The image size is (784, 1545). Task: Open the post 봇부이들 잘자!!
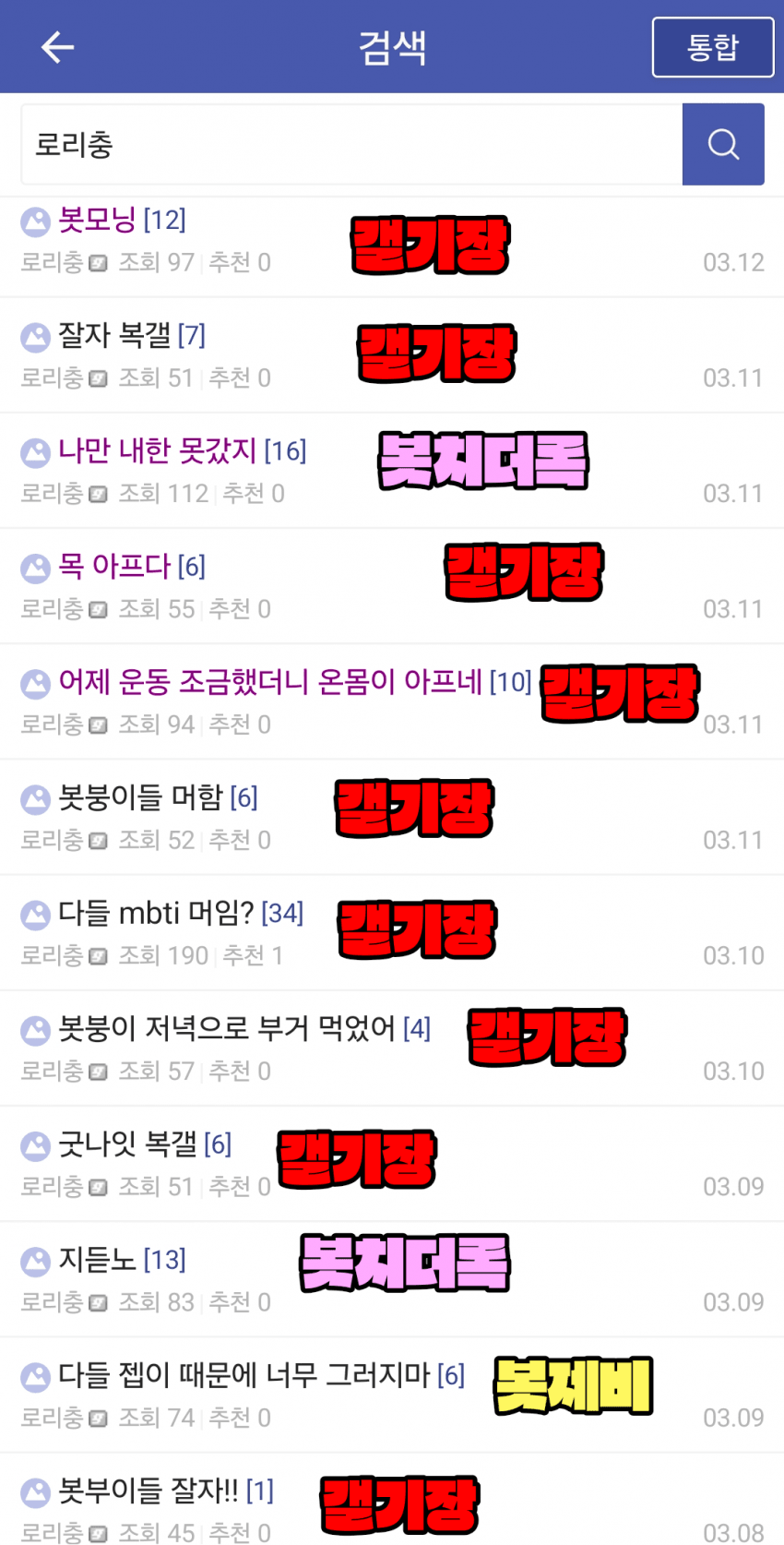click(x=148, y=1491)
